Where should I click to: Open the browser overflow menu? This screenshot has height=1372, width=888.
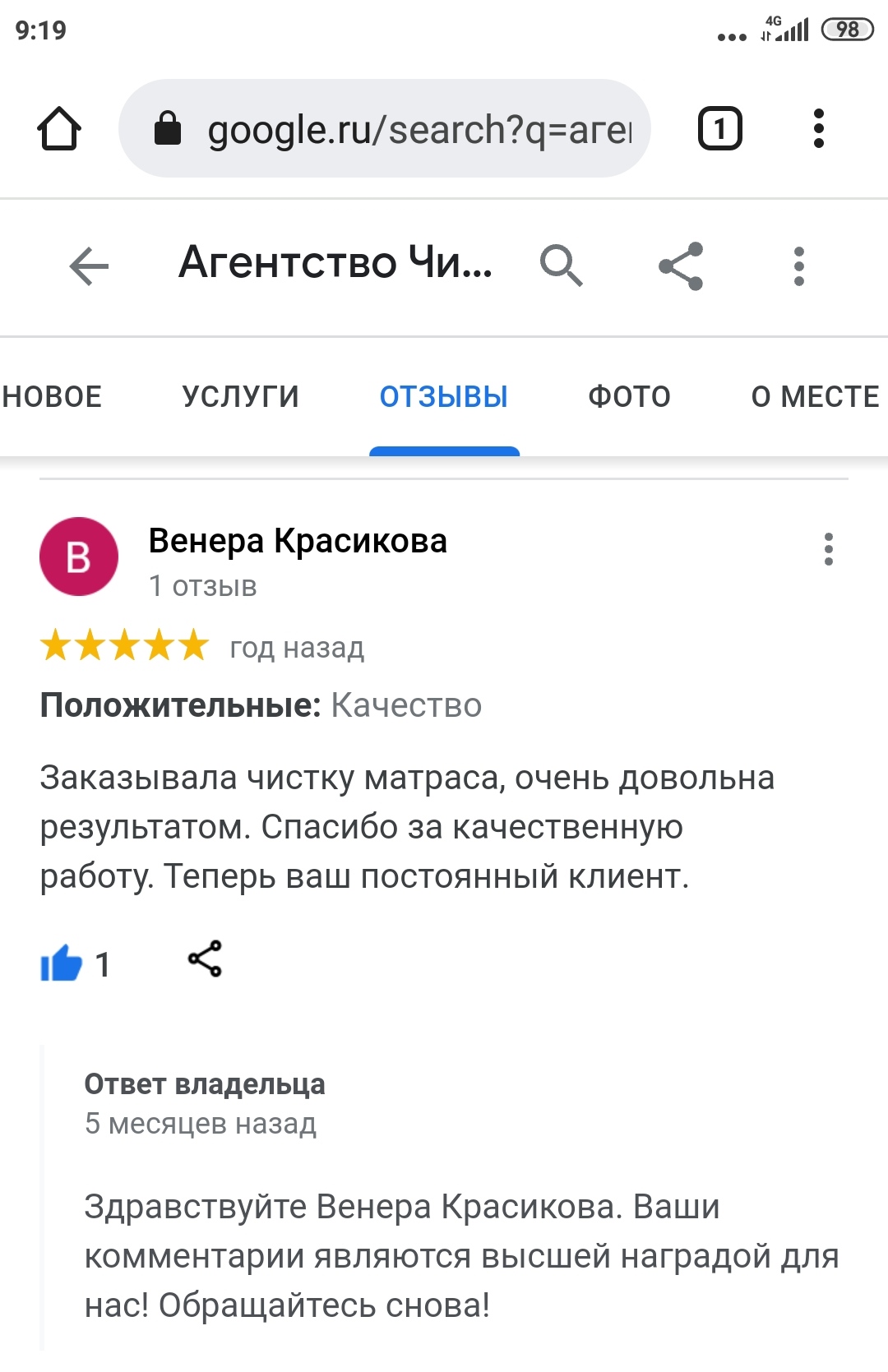point(817,129)
